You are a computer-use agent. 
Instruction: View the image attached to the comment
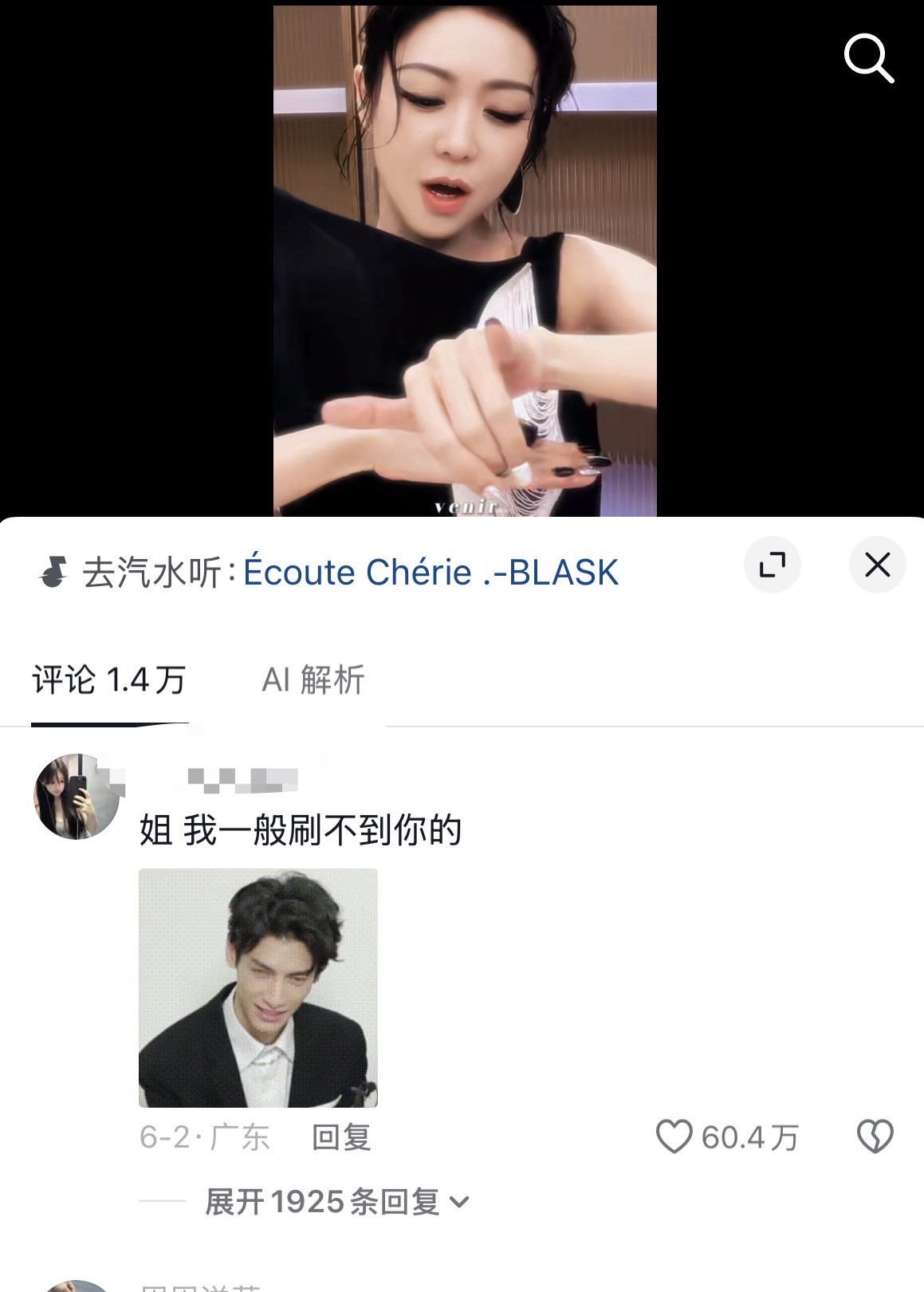258,988
